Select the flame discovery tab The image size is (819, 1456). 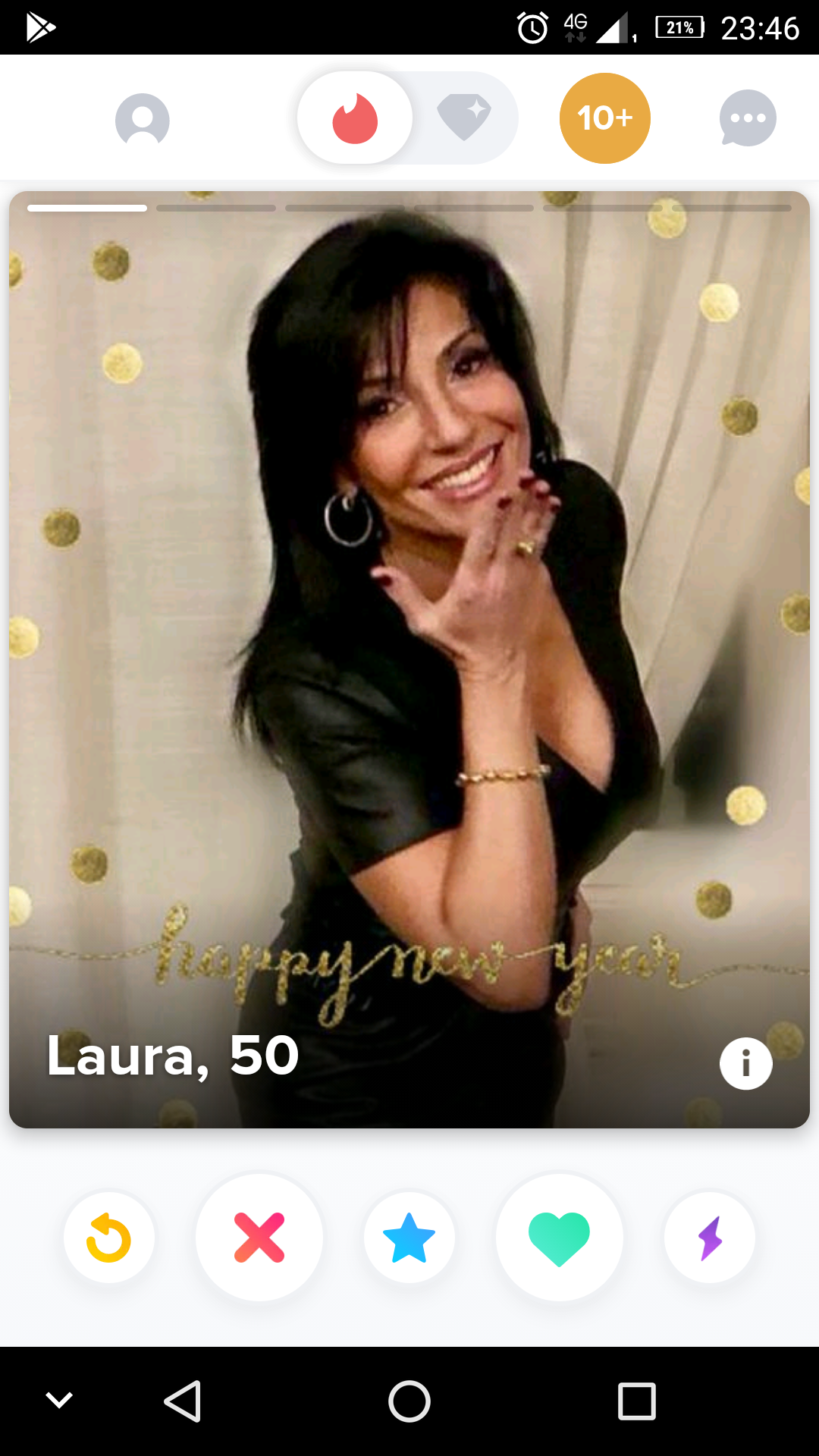[x=355, y=118]
